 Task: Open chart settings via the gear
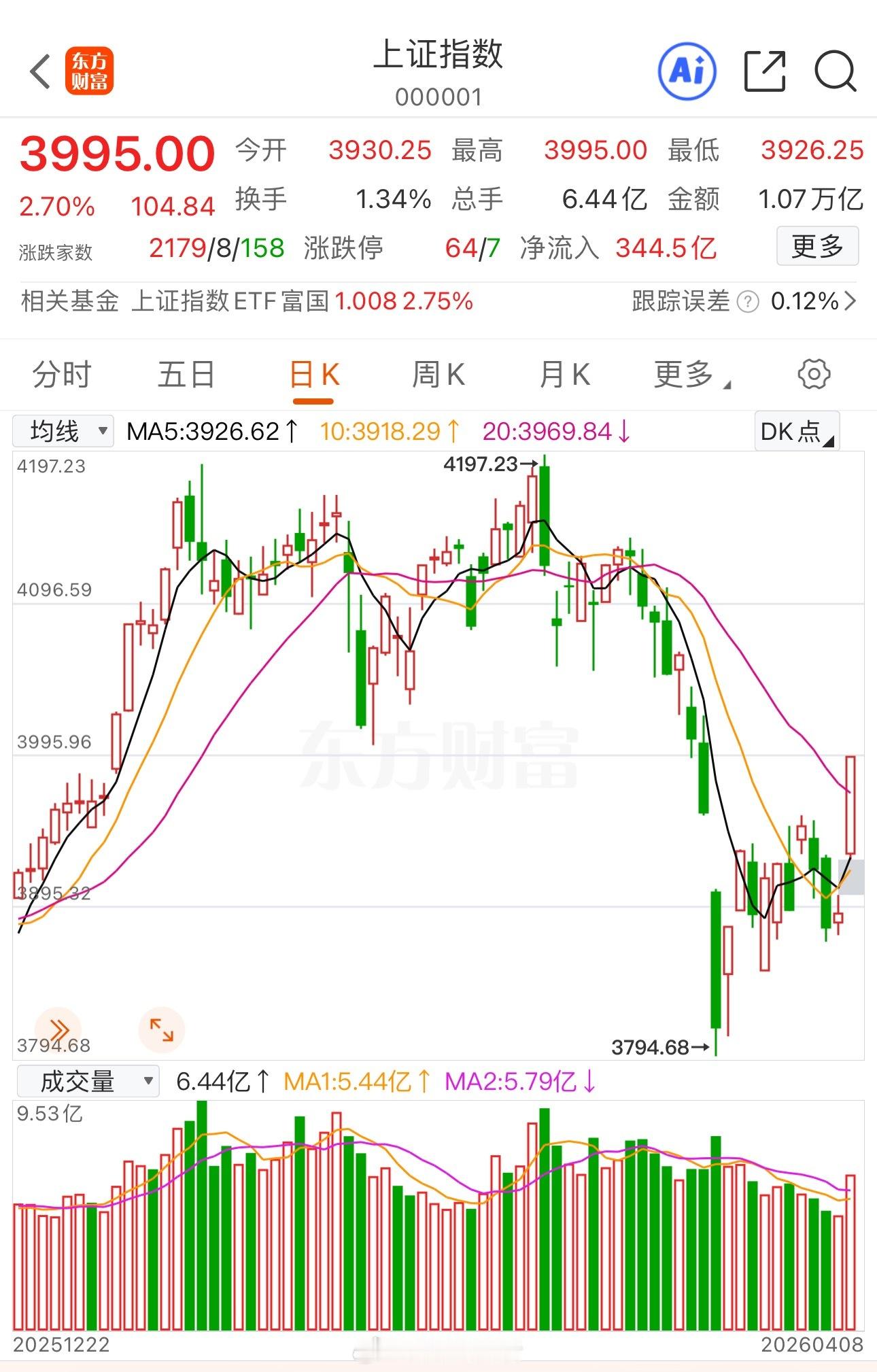click(814, 373)
